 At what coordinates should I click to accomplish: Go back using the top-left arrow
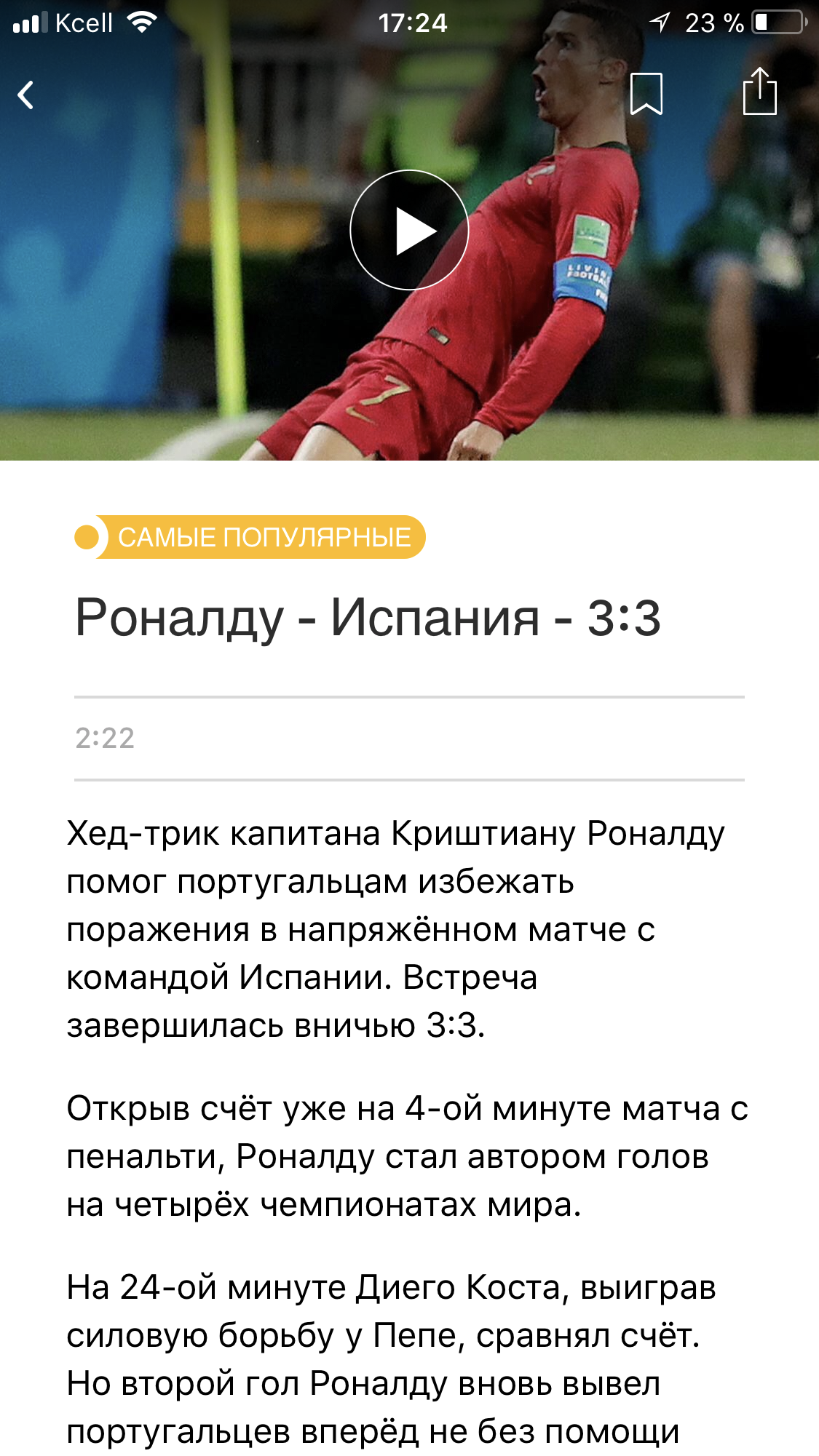[26, 95]
